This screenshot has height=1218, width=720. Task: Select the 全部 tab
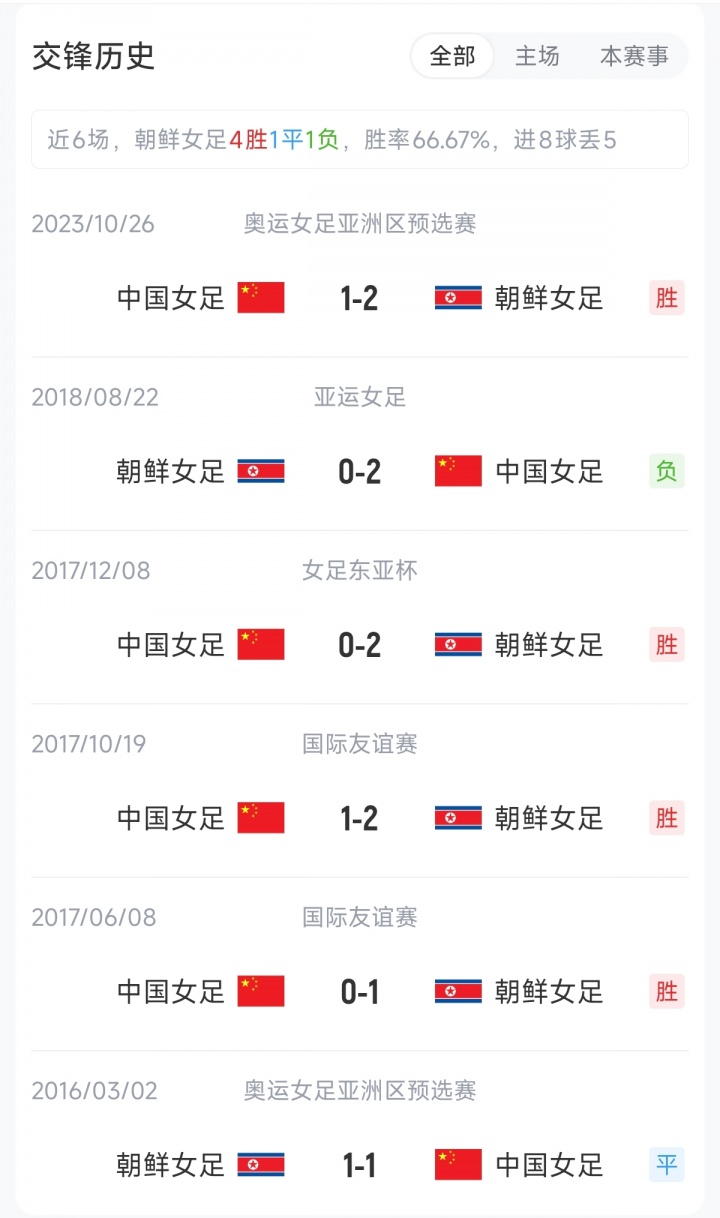452,56
